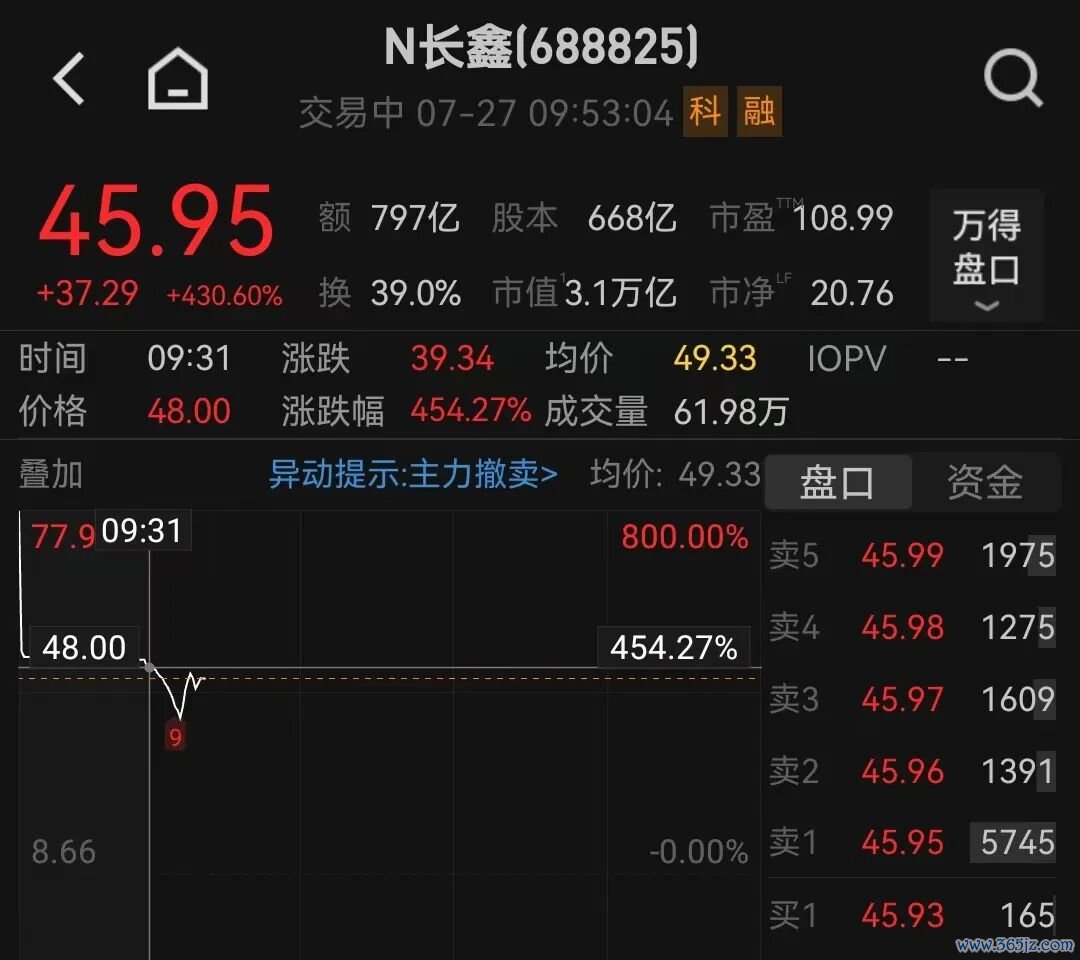This screenshot has width=1080, height=960.
Task: Tap the 叠加 overlay option
Action: [x=51, y=474]
